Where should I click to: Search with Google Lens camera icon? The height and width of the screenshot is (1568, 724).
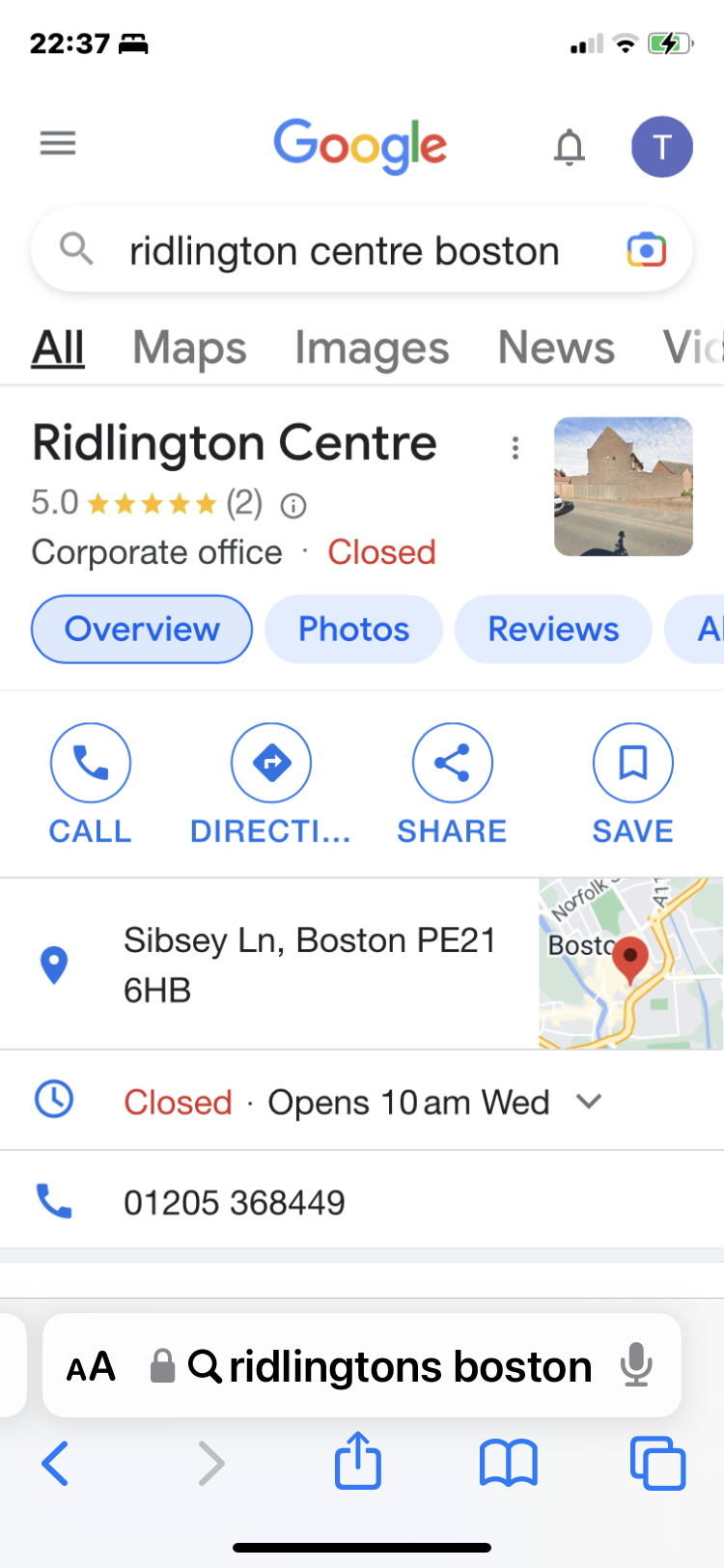[x=647, y=250]
